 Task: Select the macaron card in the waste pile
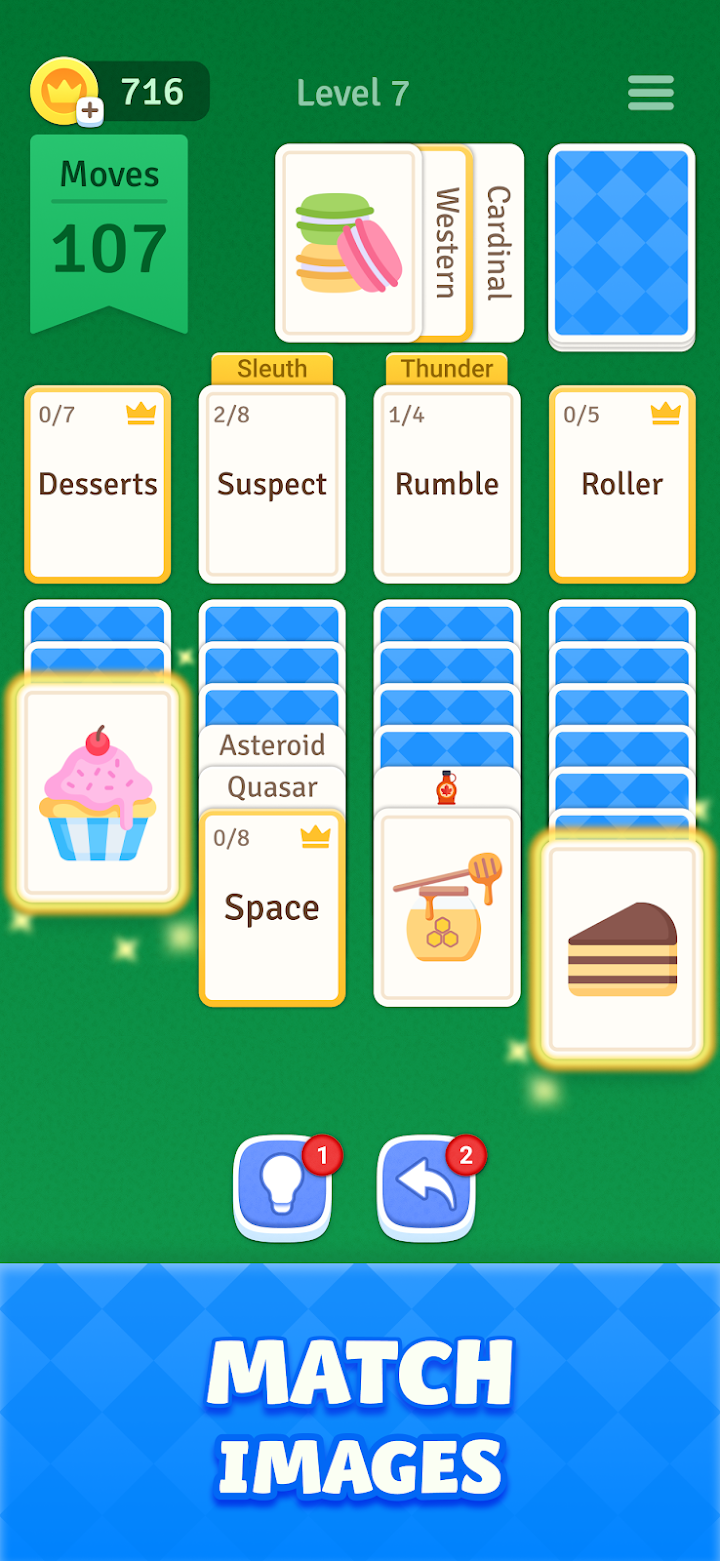(x=348, y=243)
